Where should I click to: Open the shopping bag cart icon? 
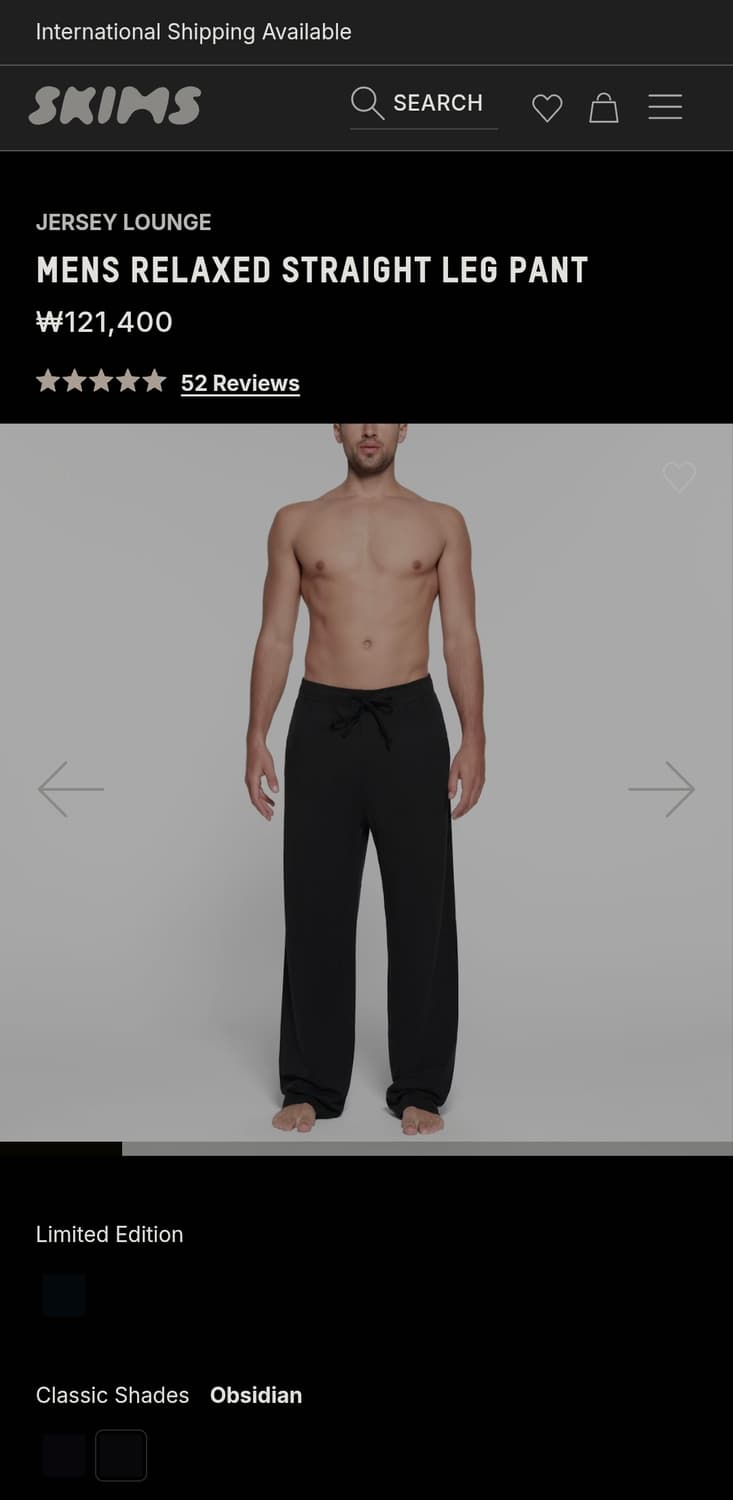(604, 107)
